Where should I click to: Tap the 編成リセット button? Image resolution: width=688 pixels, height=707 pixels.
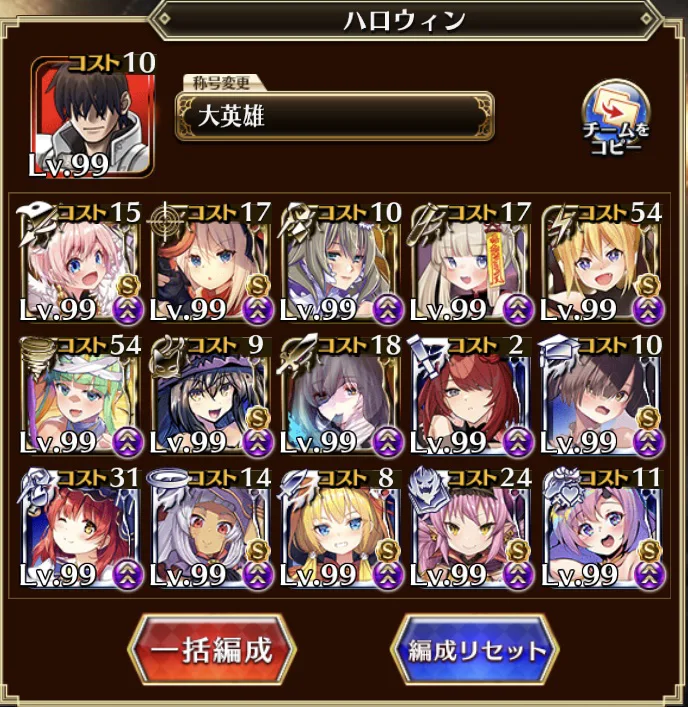pos(476,650)
